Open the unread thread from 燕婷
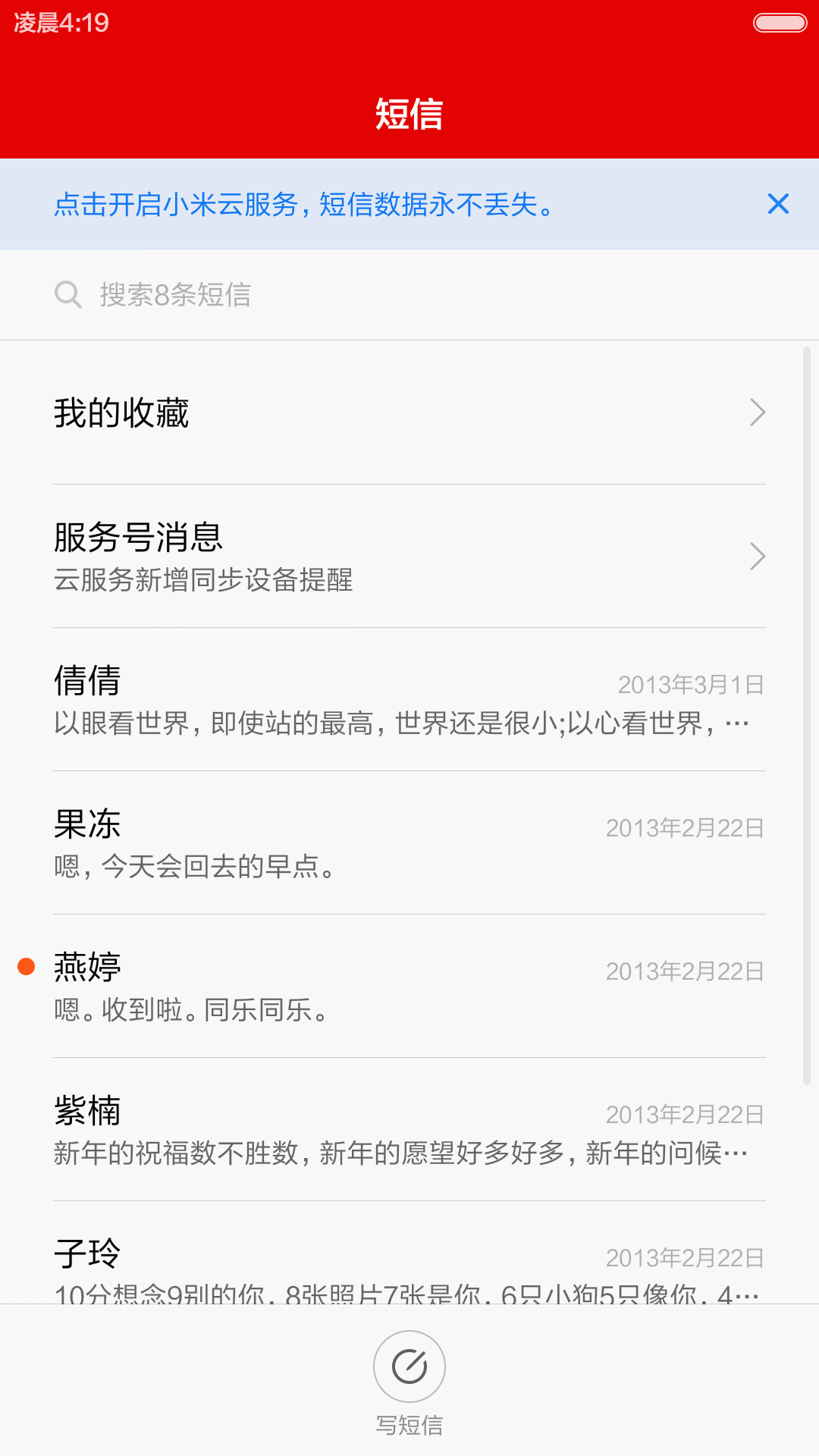Image resolution: width=819 pixels, height=1456 pixels. click(x=409, y=986)
